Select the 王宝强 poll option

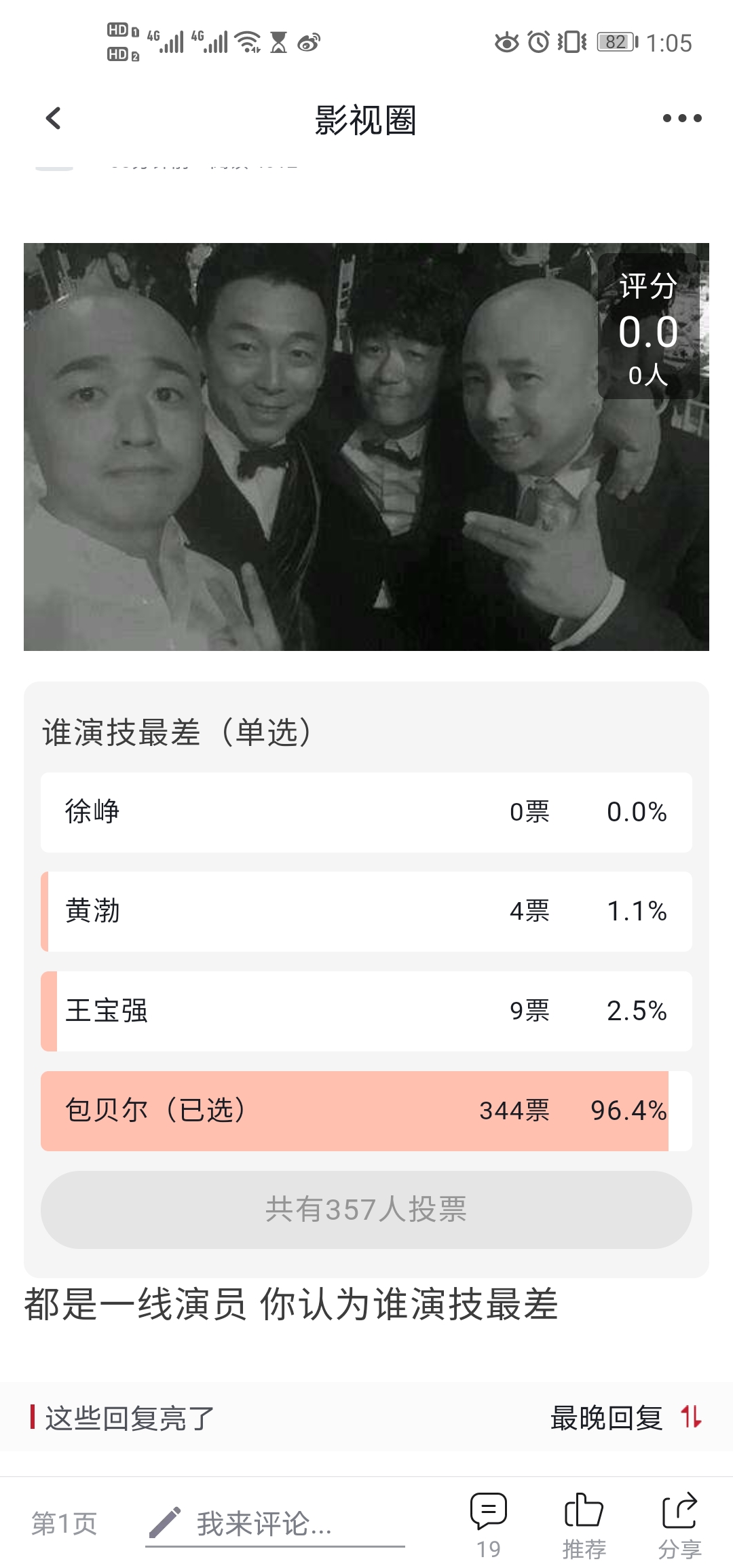tap(366, 1011)
